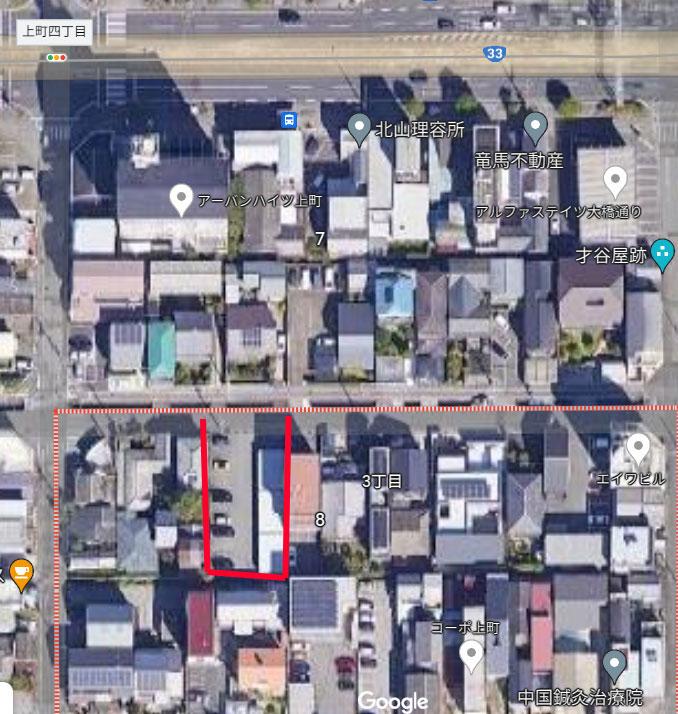Open the 北山理容所 place pin
The width and height of the screenshot is (678, 714).
(x=359, y=128)
